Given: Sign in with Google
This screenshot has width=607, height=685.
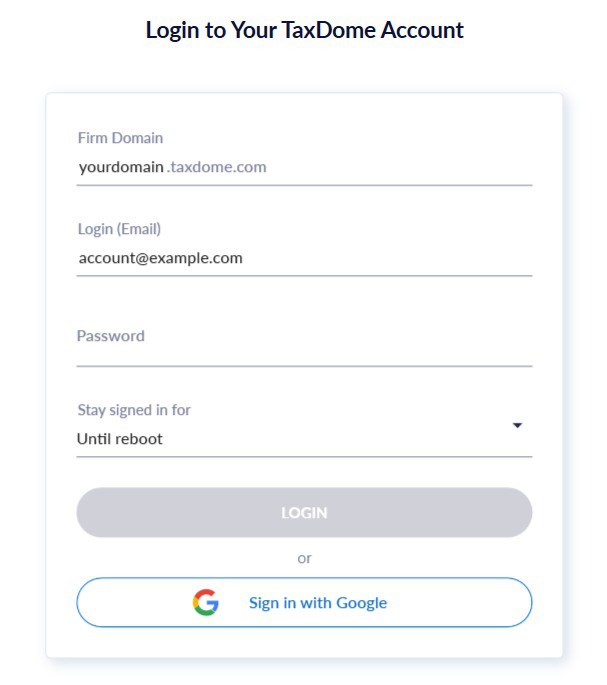Looking at the screenshot, I should coord(304,602).
